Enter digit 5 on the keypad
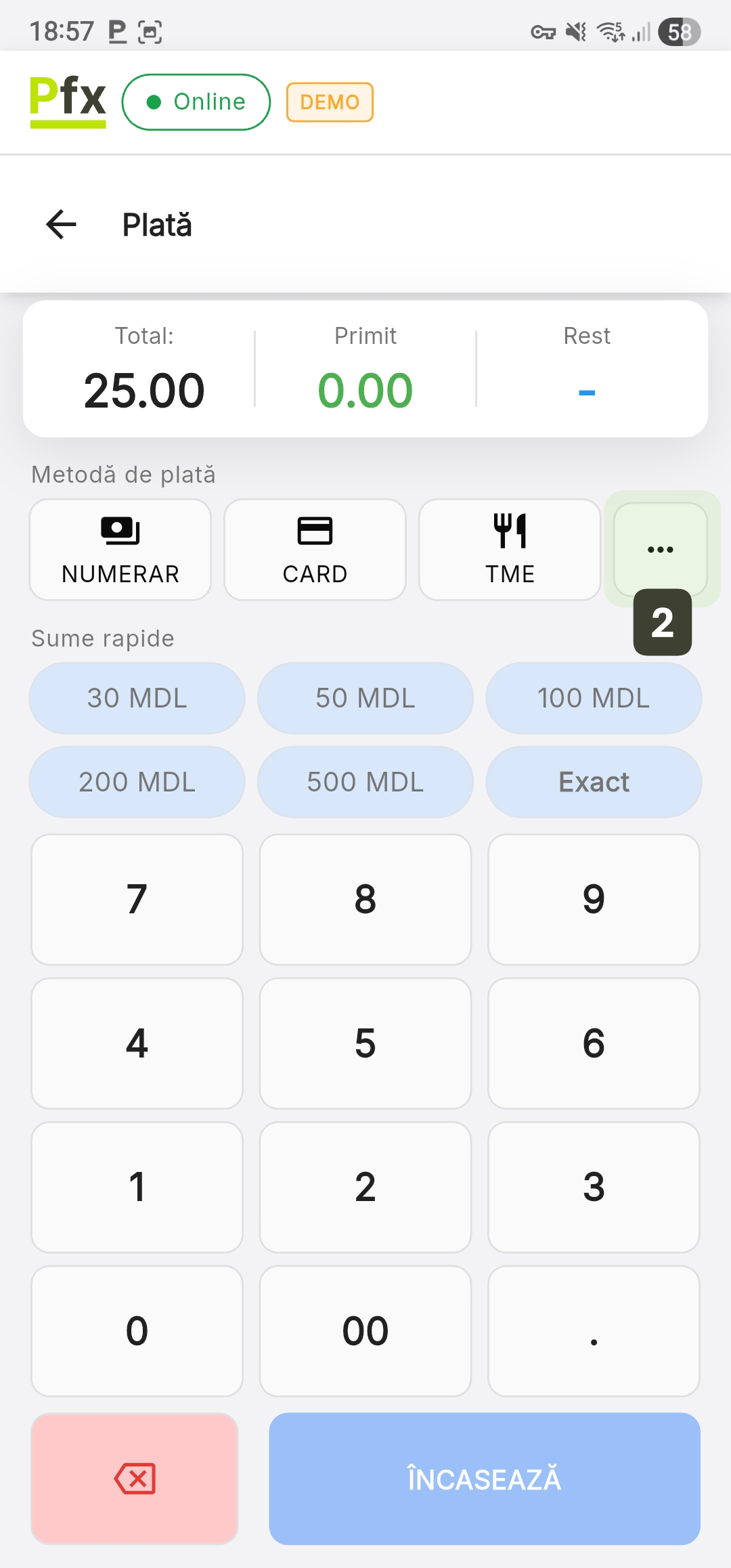The image size is (731, 1568). pyautogui.click(x=365, y=1043)
